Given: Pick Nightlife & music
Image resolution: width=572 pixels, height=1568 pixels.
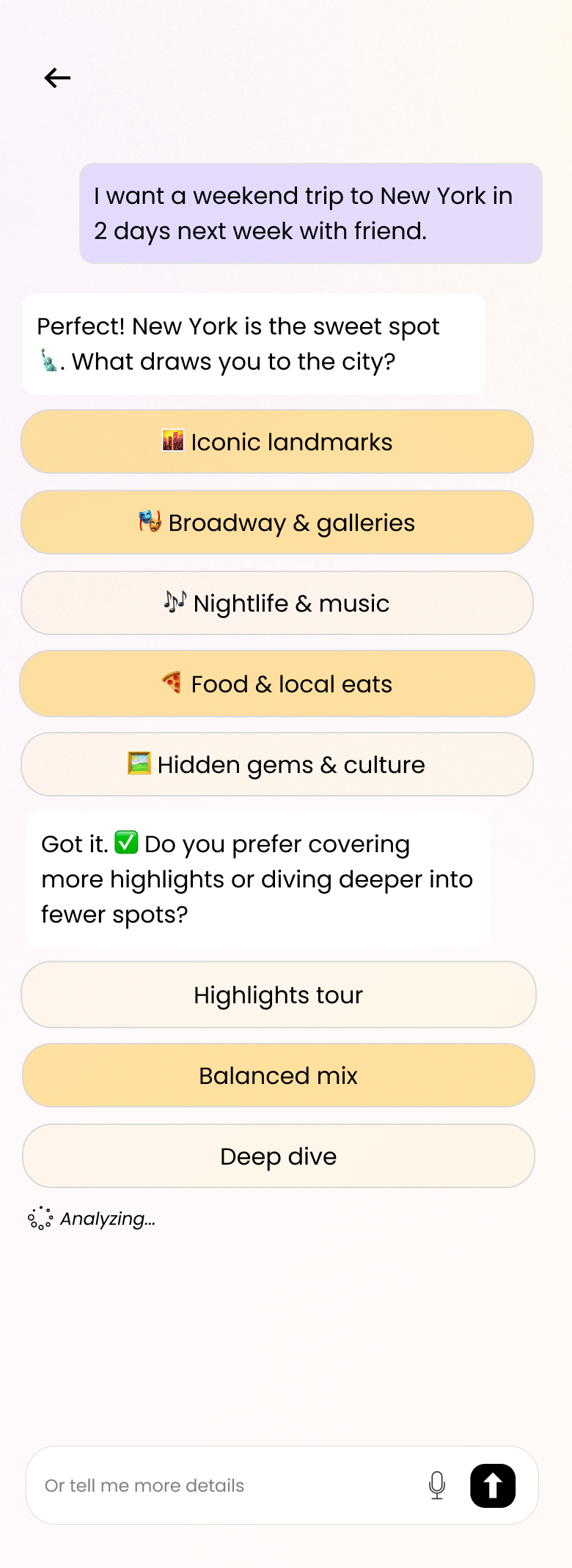Looking at the screenshot, I should [277, 603].
